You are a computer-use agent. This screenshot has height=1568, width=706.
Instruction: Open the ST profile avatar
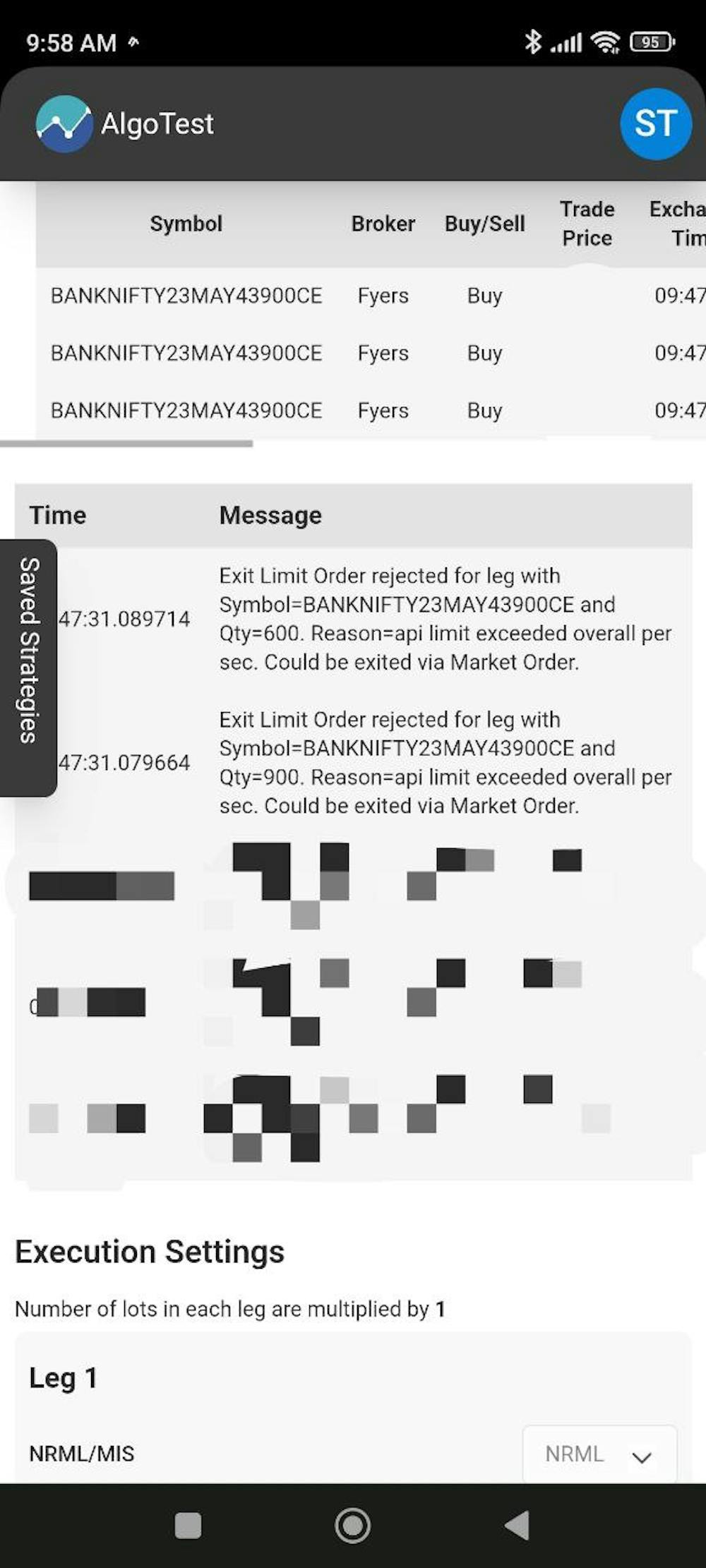coord(655,124)
